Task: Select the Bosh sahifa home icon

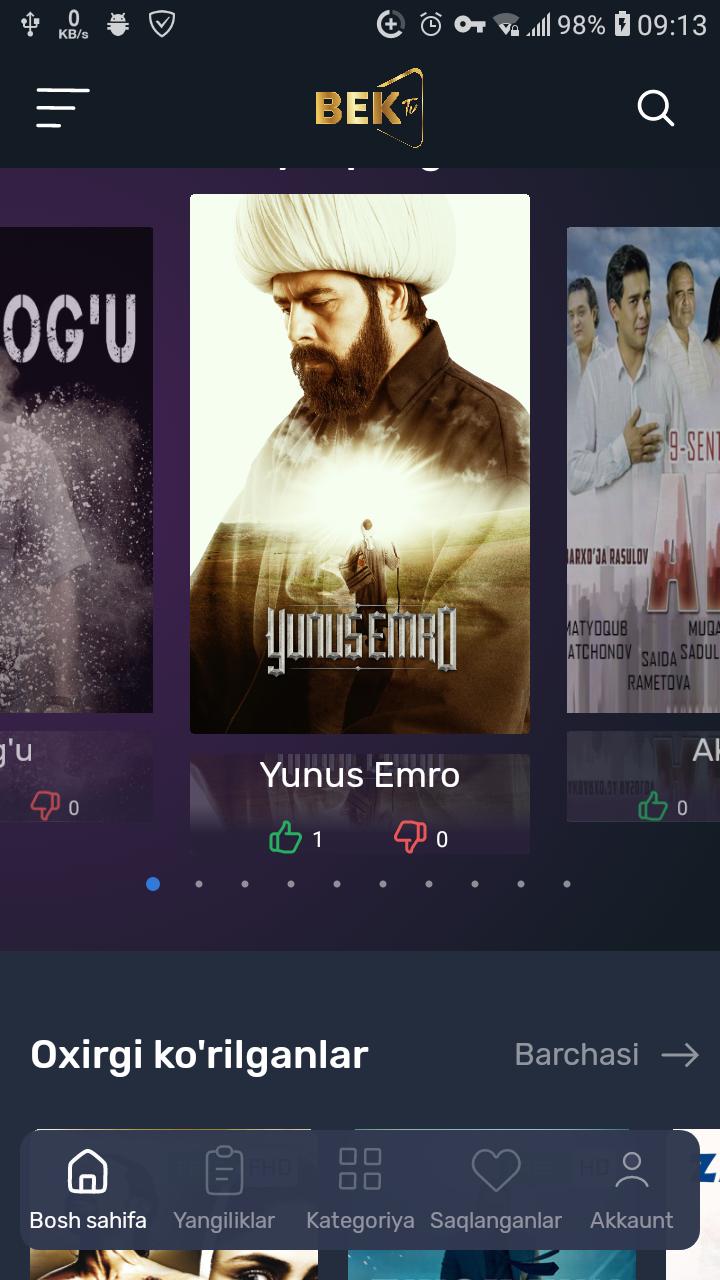Action: 88,1167
